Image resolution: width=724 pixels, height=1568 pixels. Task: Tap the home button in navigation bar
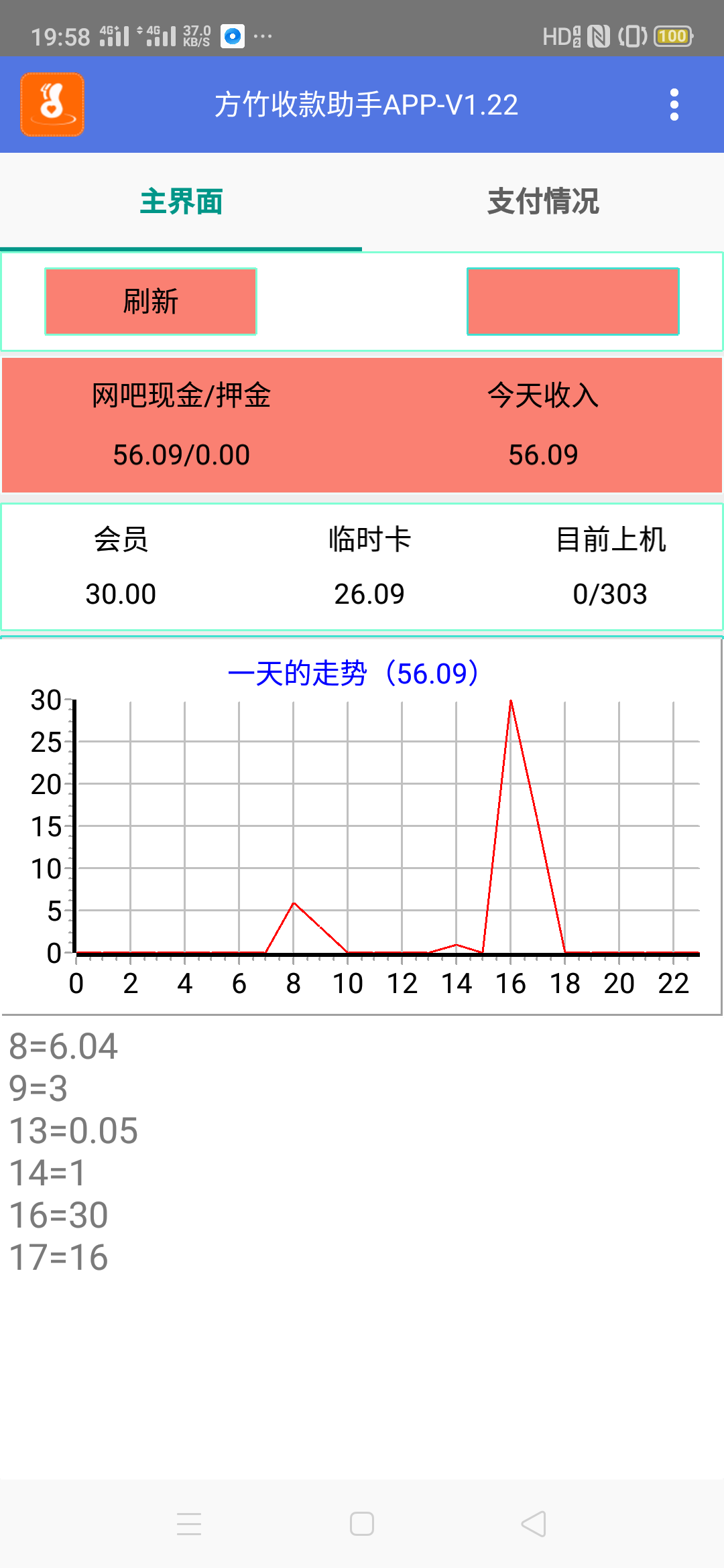tap(361, 1524)
